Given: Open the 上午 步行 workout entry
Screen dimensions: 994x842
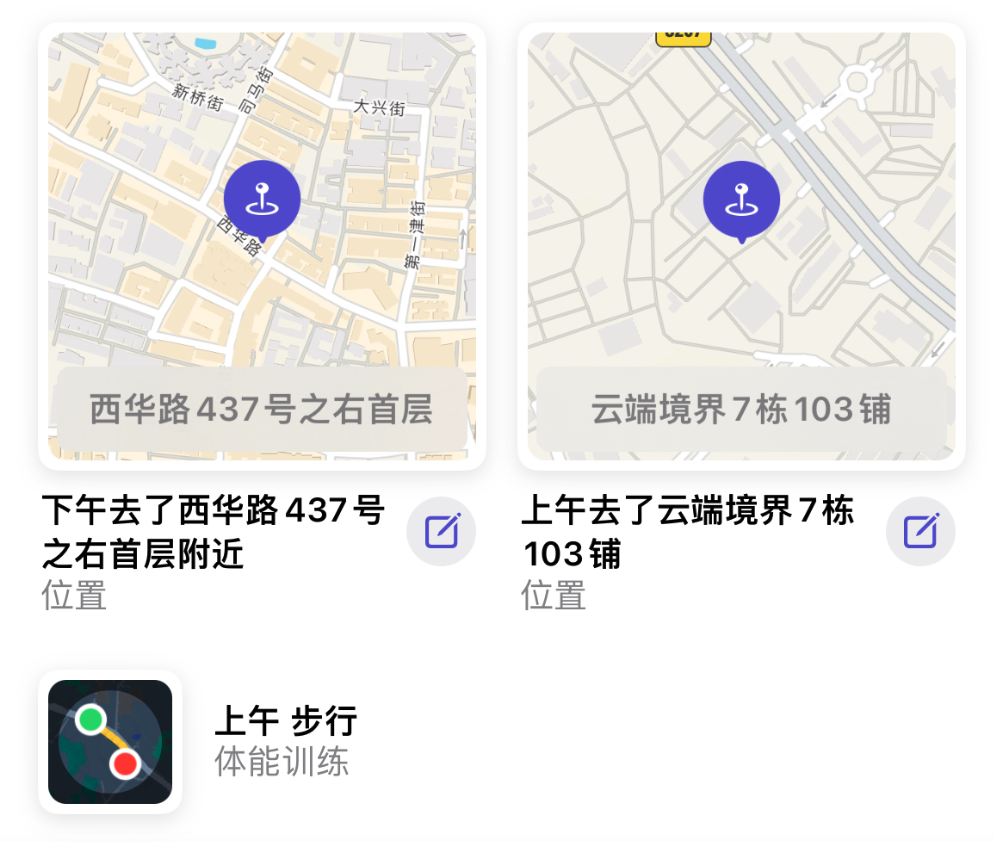Looking at the screenshot, I should point(285,741).
